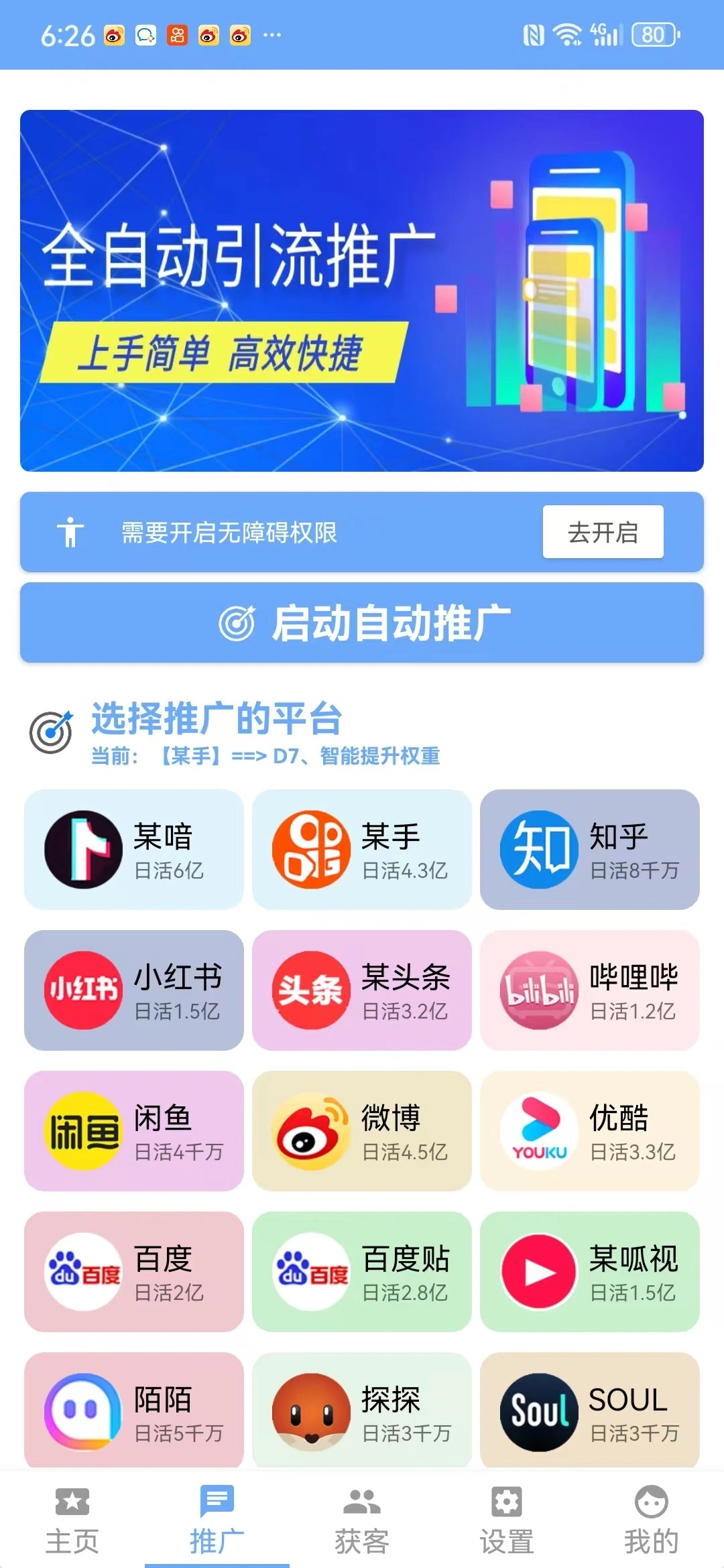Screen dimensions: 724x1568
Task: Pick the 小红书 platform card
Action: 134,990
